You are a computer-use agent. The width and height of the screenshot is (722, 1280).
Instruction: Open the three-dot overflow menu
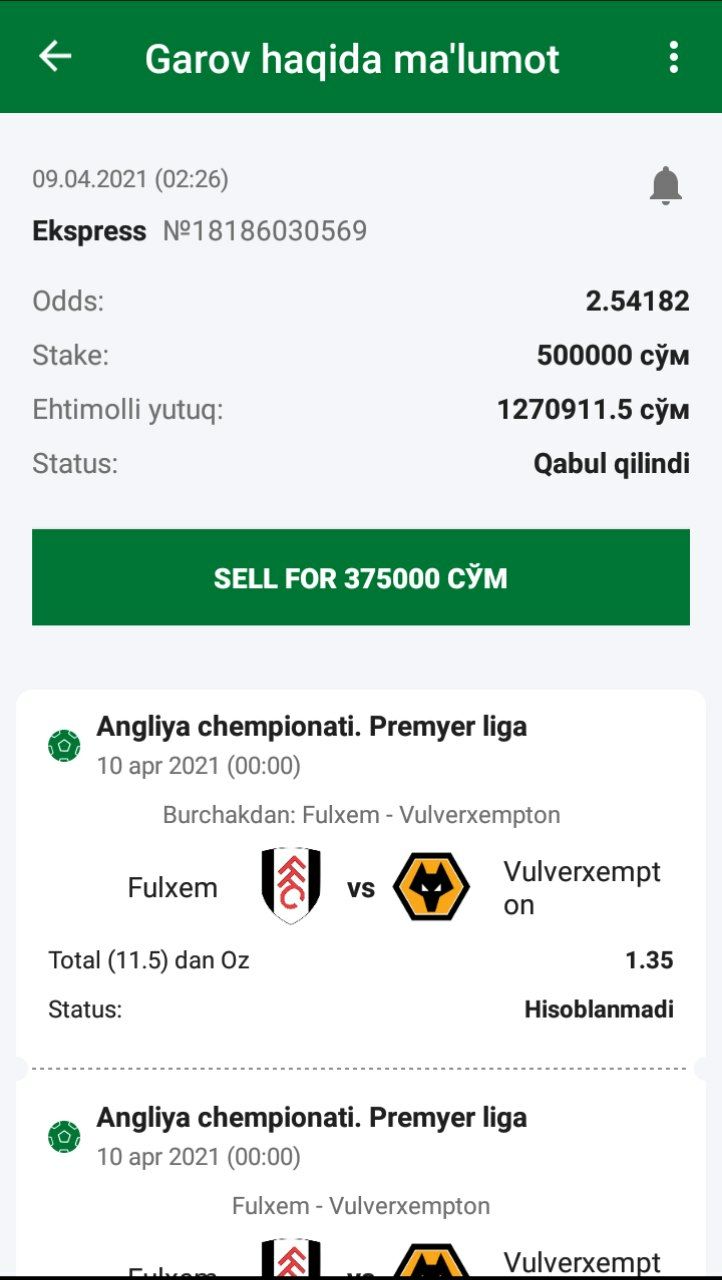[x=673, y=57]
